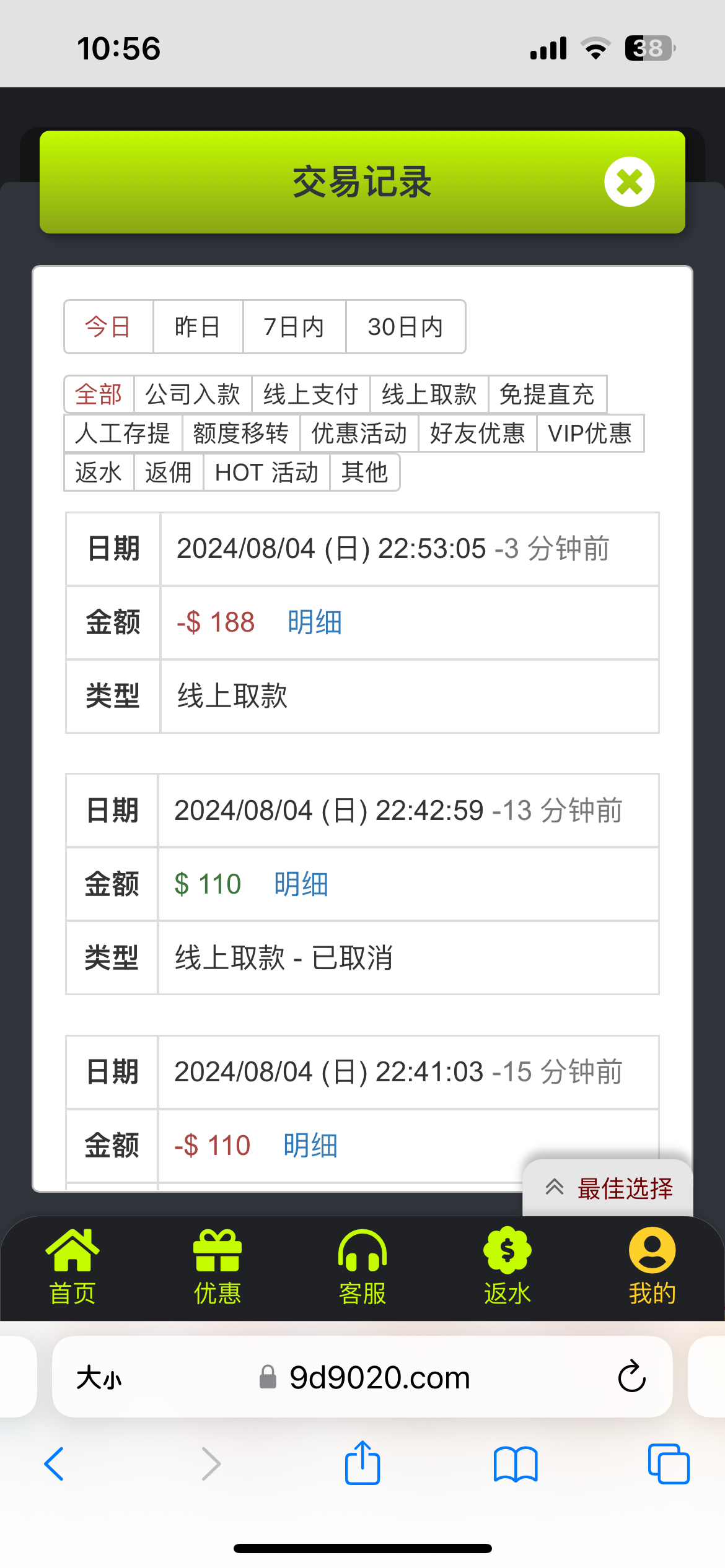Select the 昨日 date filter

tap(198, 327)
